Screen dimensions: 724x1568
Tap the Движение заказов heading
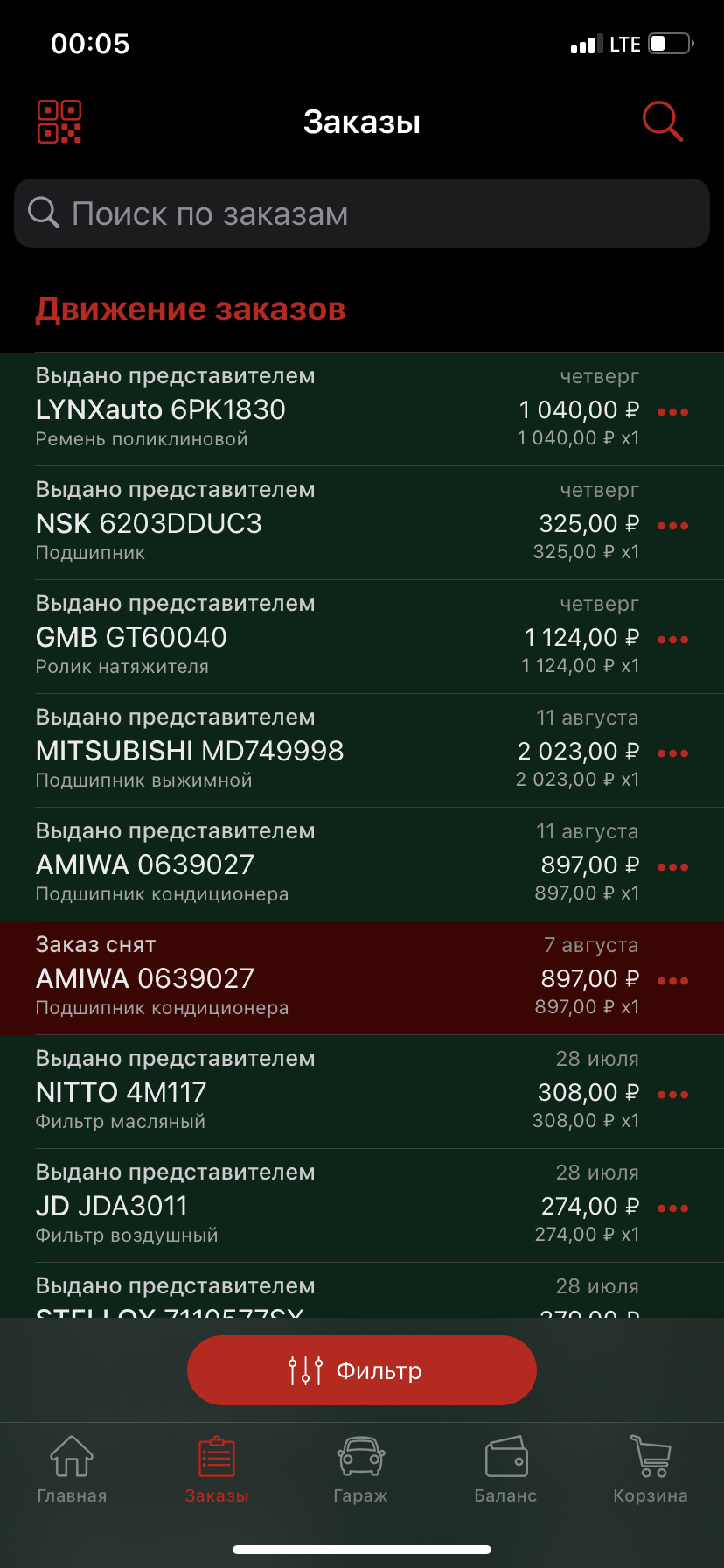pyautogui.click(x=191, y=309)
